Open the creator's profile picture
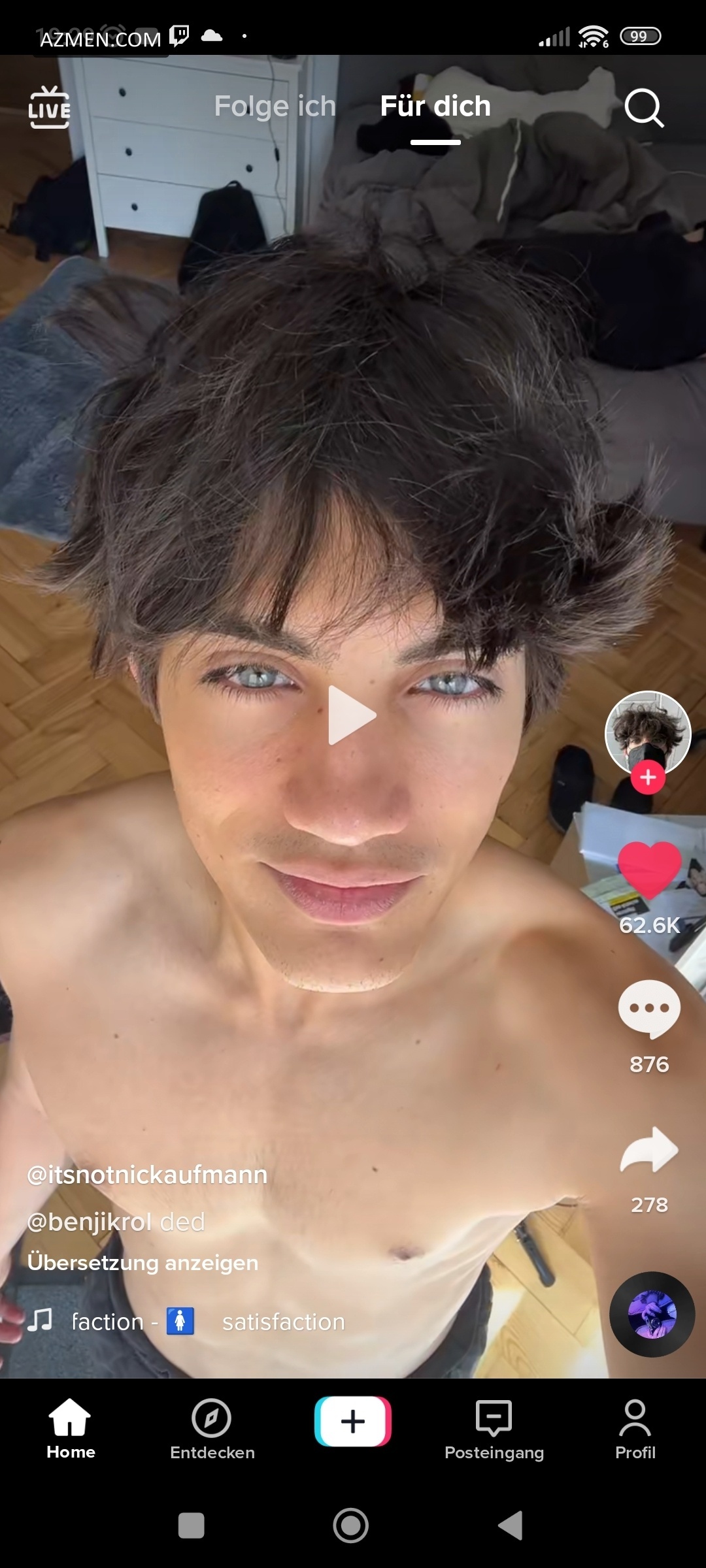Screen dimensions: 706x1568 pyautogui.click(x=648, y=732)
